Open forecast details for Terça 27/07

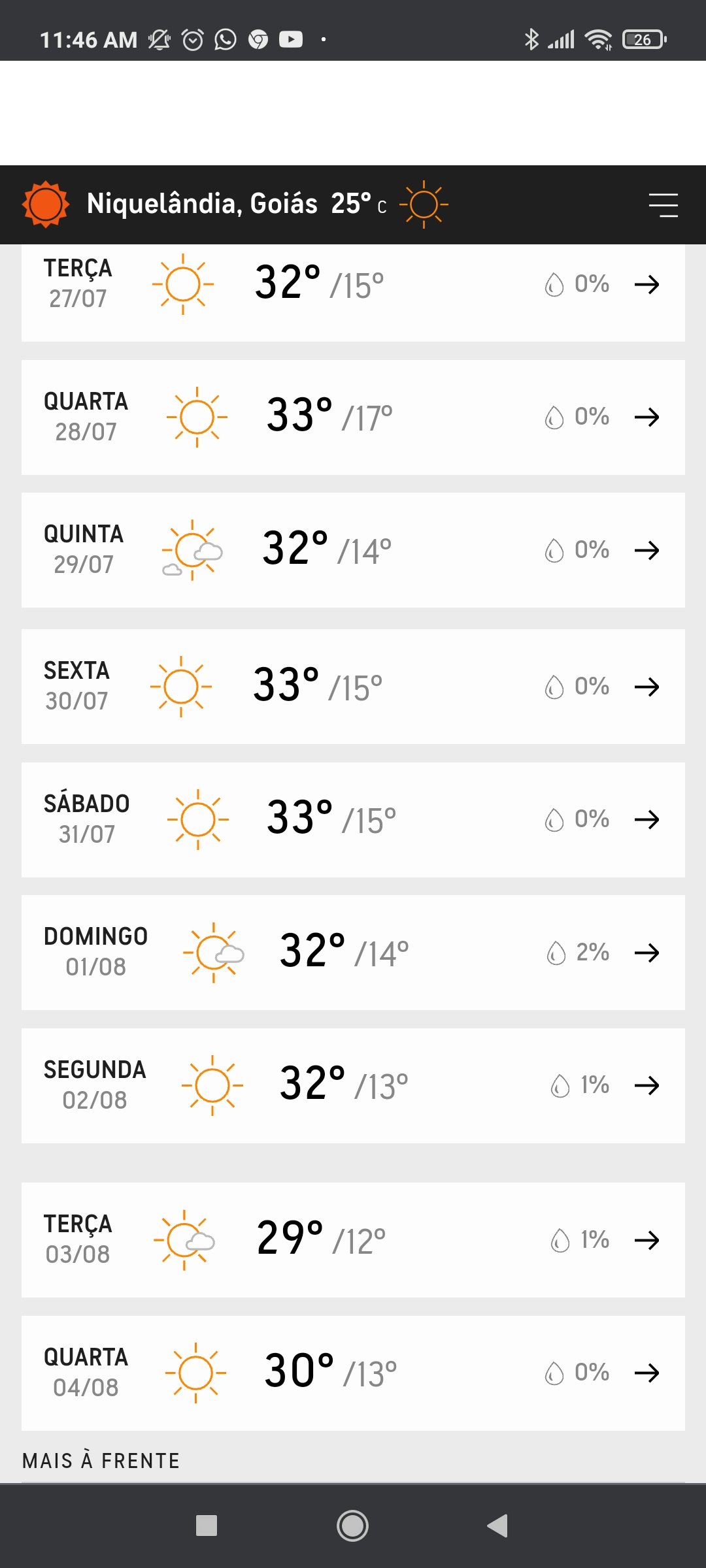click(353, 293)
